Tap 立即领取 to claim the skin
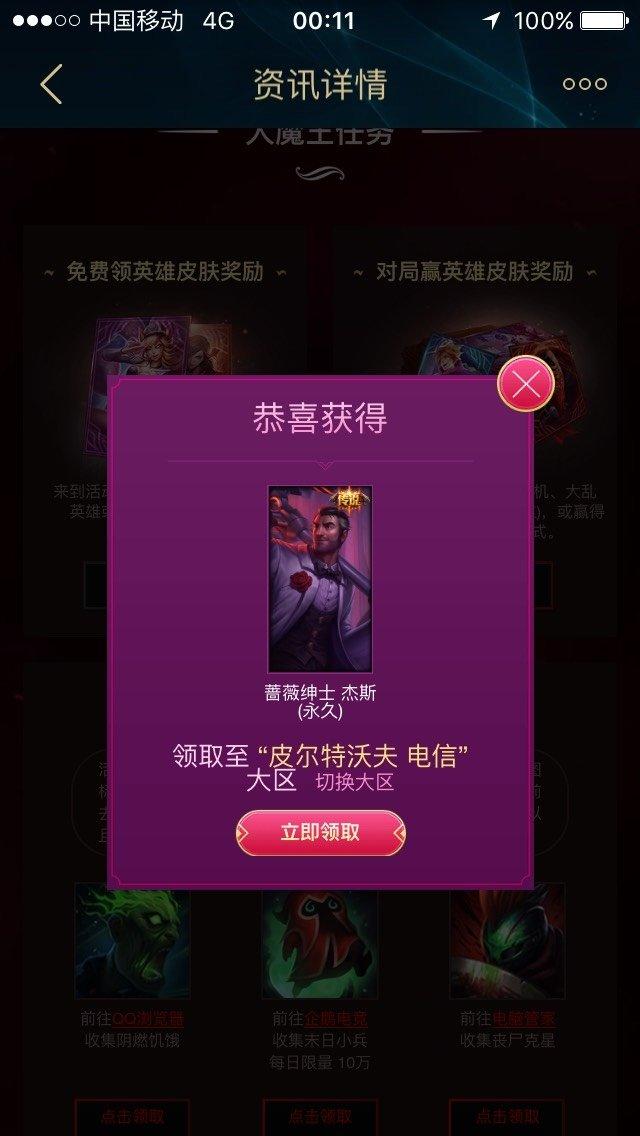This screenshot has width=640, height=1136. click(320, 832)
